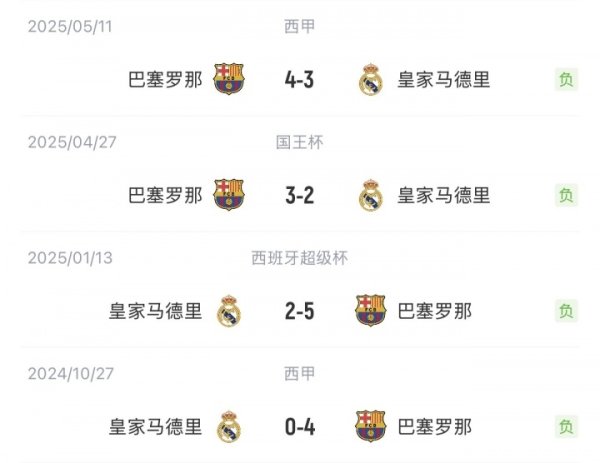
Task: View the 2024/10/27 La Liga match 0-4
Action: click(299, 427)
